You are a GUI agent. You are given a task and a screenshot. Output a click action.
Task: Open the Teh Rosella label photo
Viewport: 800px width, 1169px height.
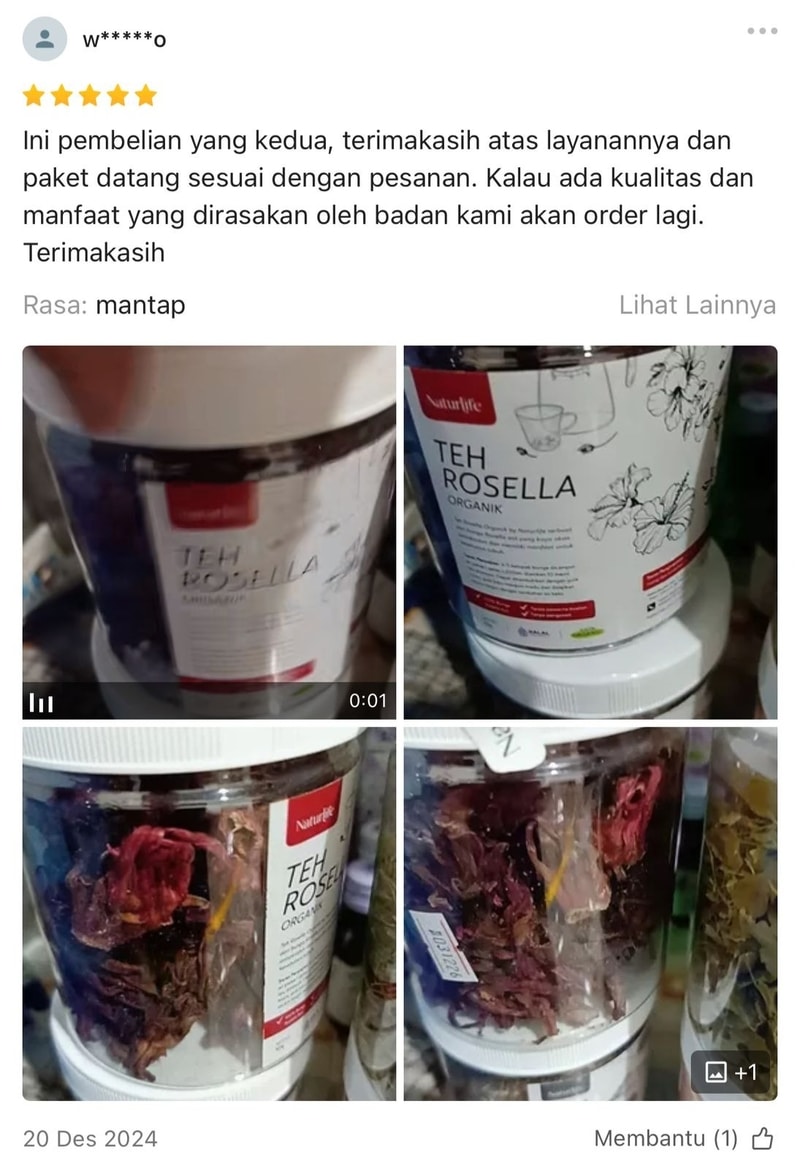(x=590, y=531)
